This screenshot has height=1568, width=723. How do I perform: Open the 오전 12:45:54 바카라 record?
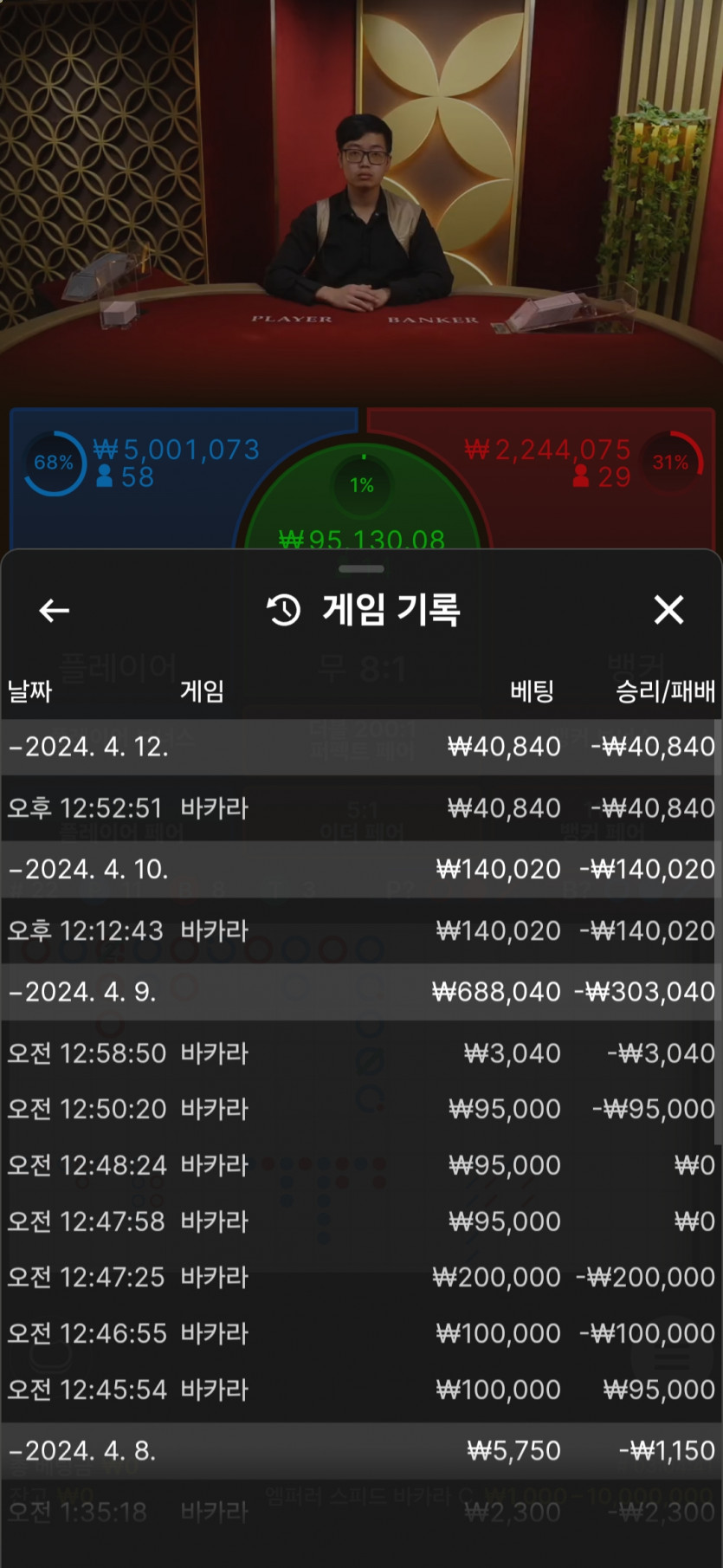pos(361,1390)
